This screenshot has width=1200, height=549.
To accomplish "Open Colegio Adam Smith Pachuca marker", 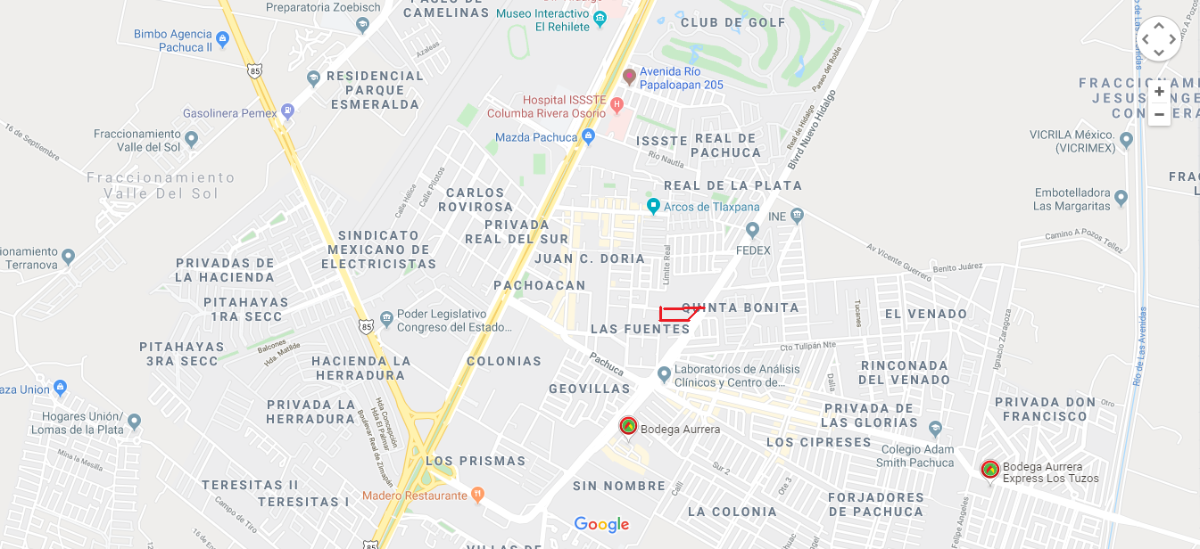I will coord(936,429).
